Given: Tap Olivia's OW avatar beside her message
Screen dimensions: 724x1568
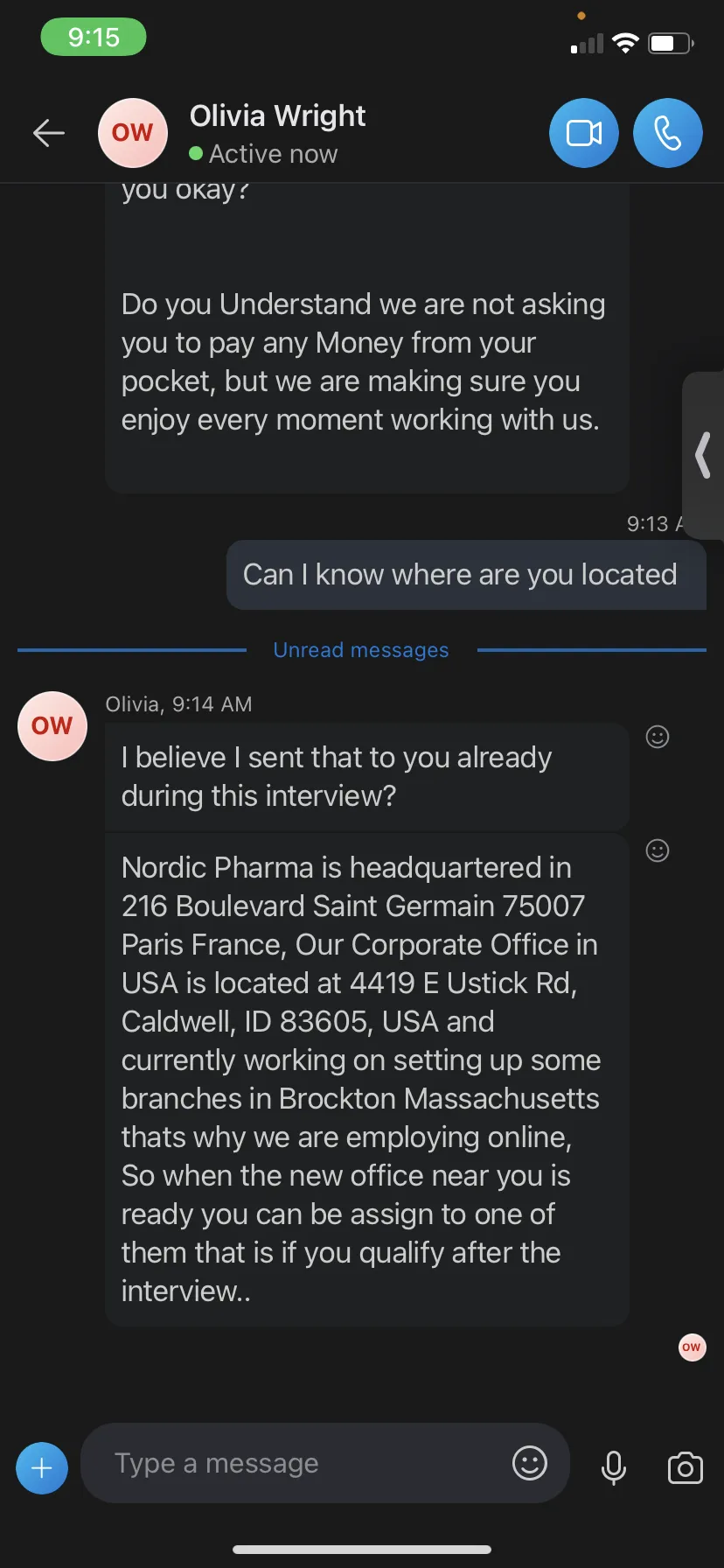Looking at the screenshot, I should coord(52,726).
